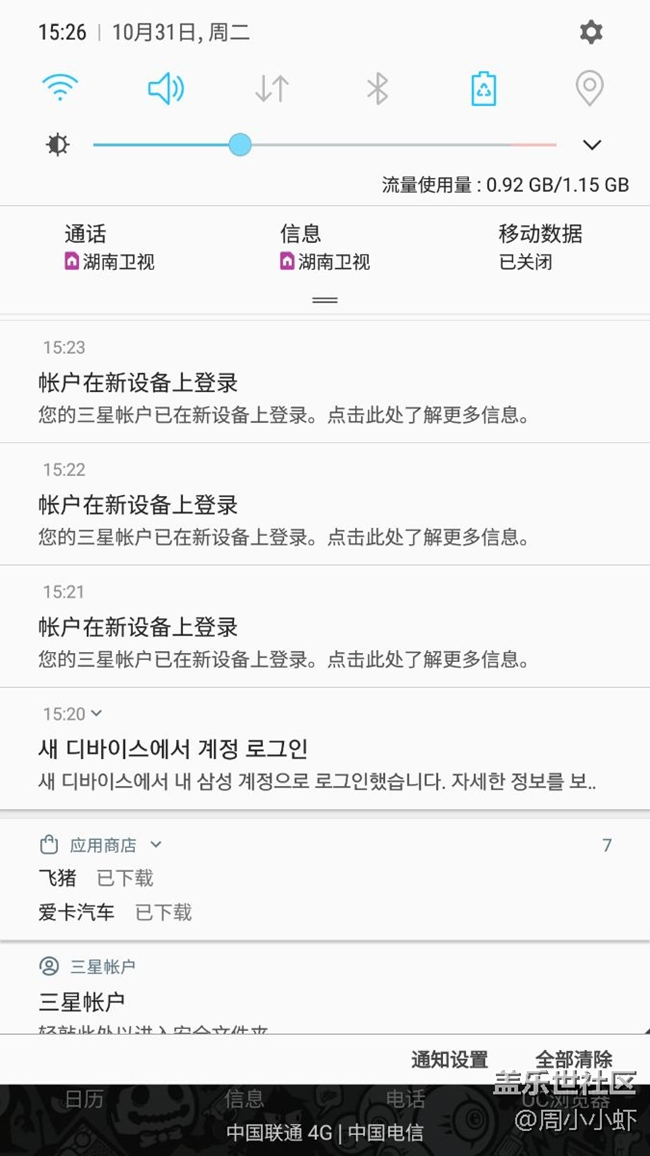Expand the 15:20 Korean notification
This screenshot has height=1156, width=650.
(x=96, y=714)
